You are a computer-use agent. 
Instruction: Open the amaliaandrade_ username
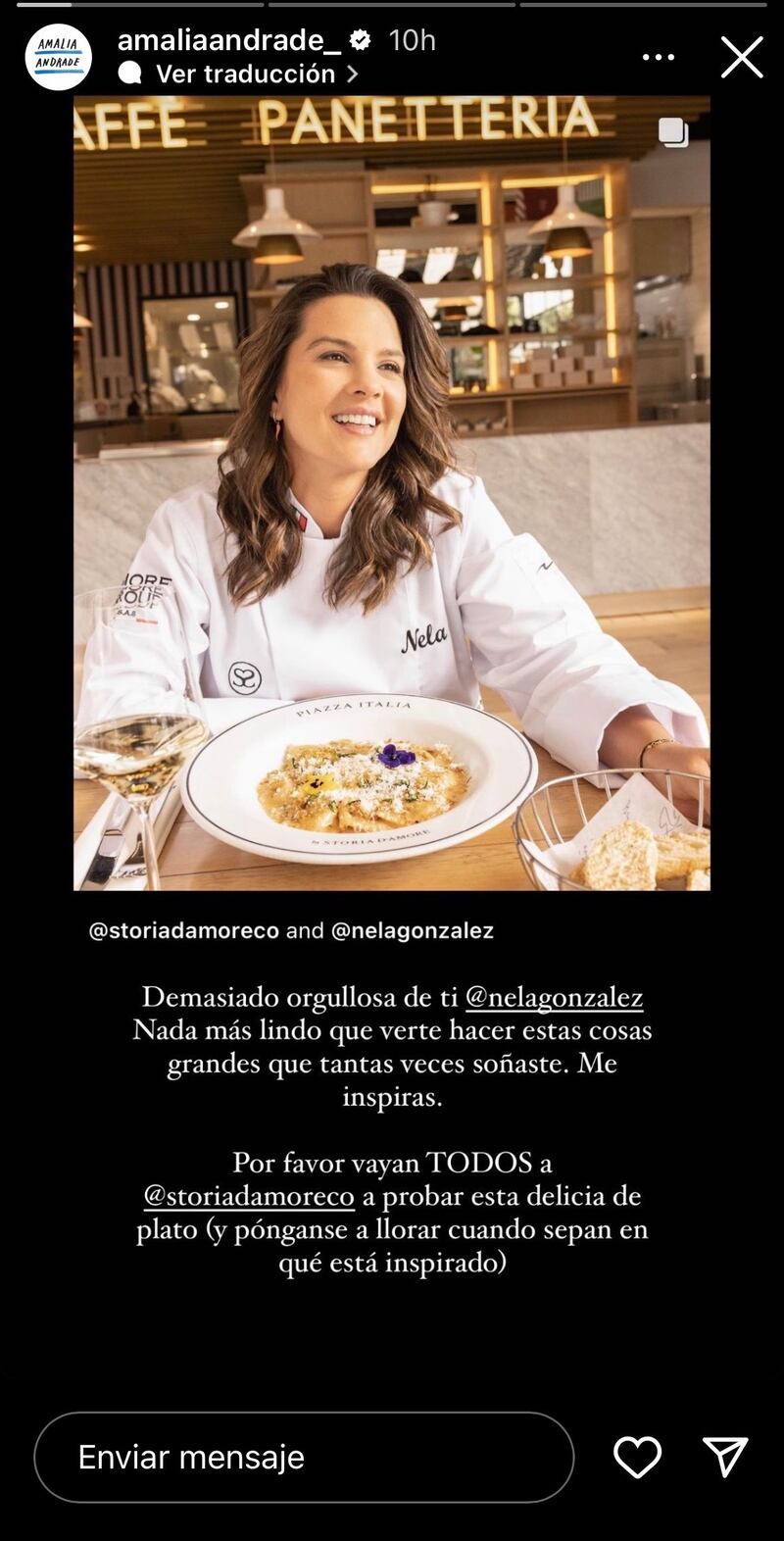[x=228, y=40]
